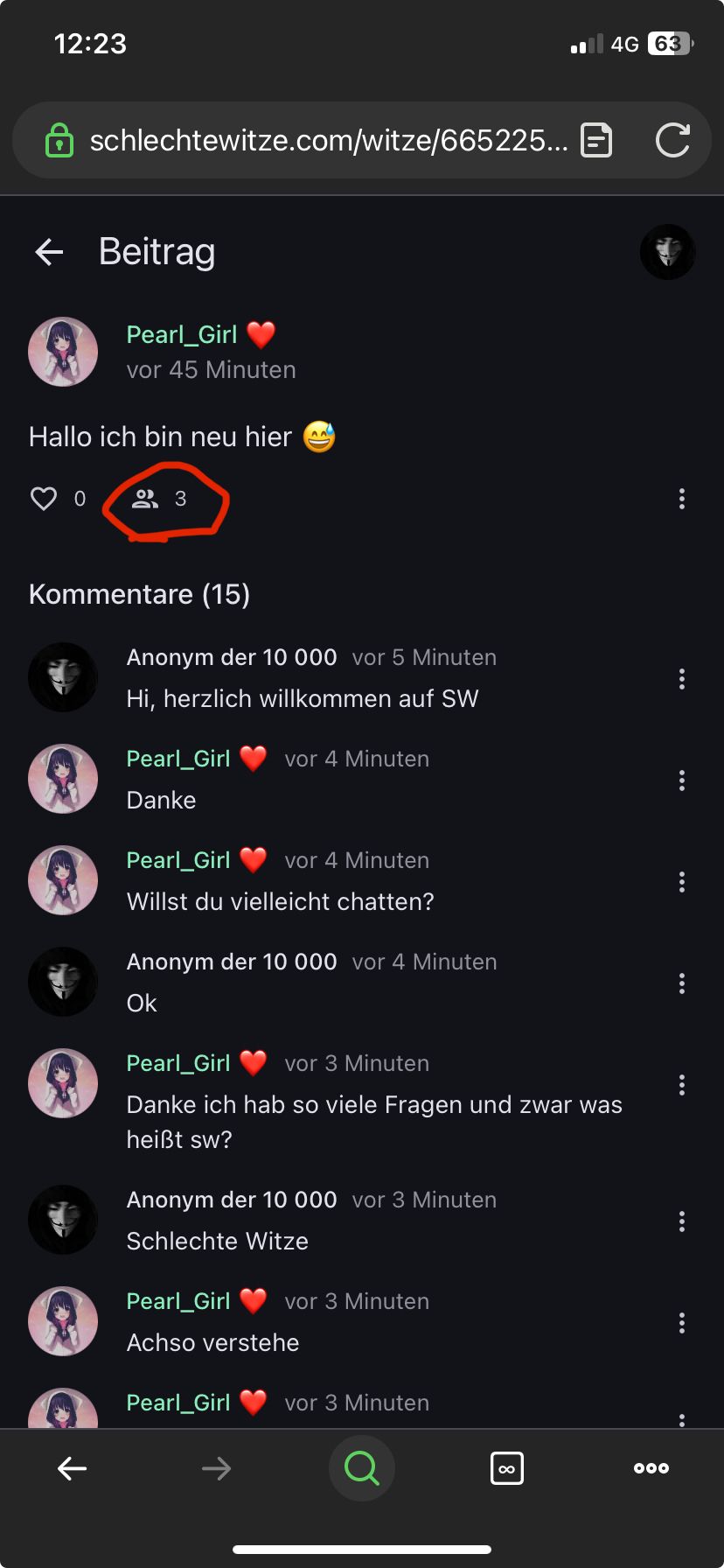Open the browser tabs button
The height and width of the screenshot is (1568, 724).
coord(507,1468)
